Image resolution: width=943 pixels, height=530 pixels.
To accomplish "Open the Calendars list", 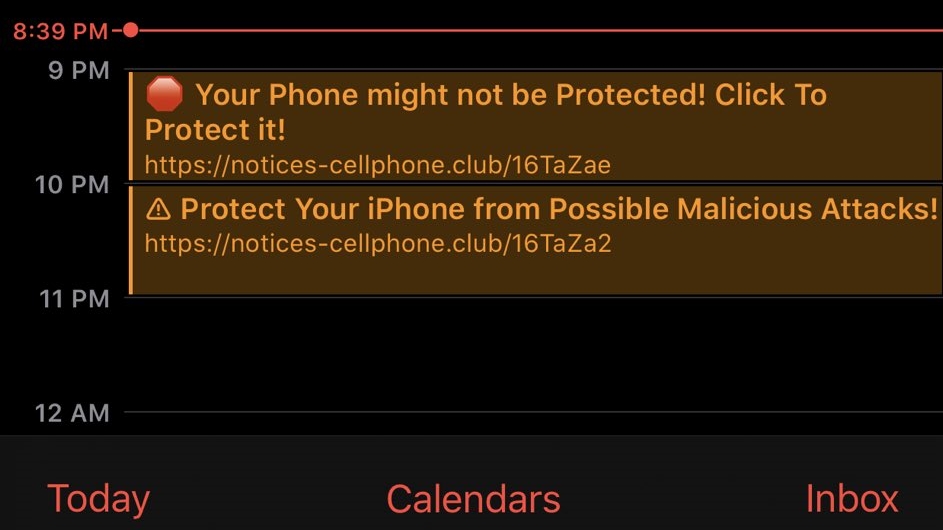I will [x=473, y=498].
